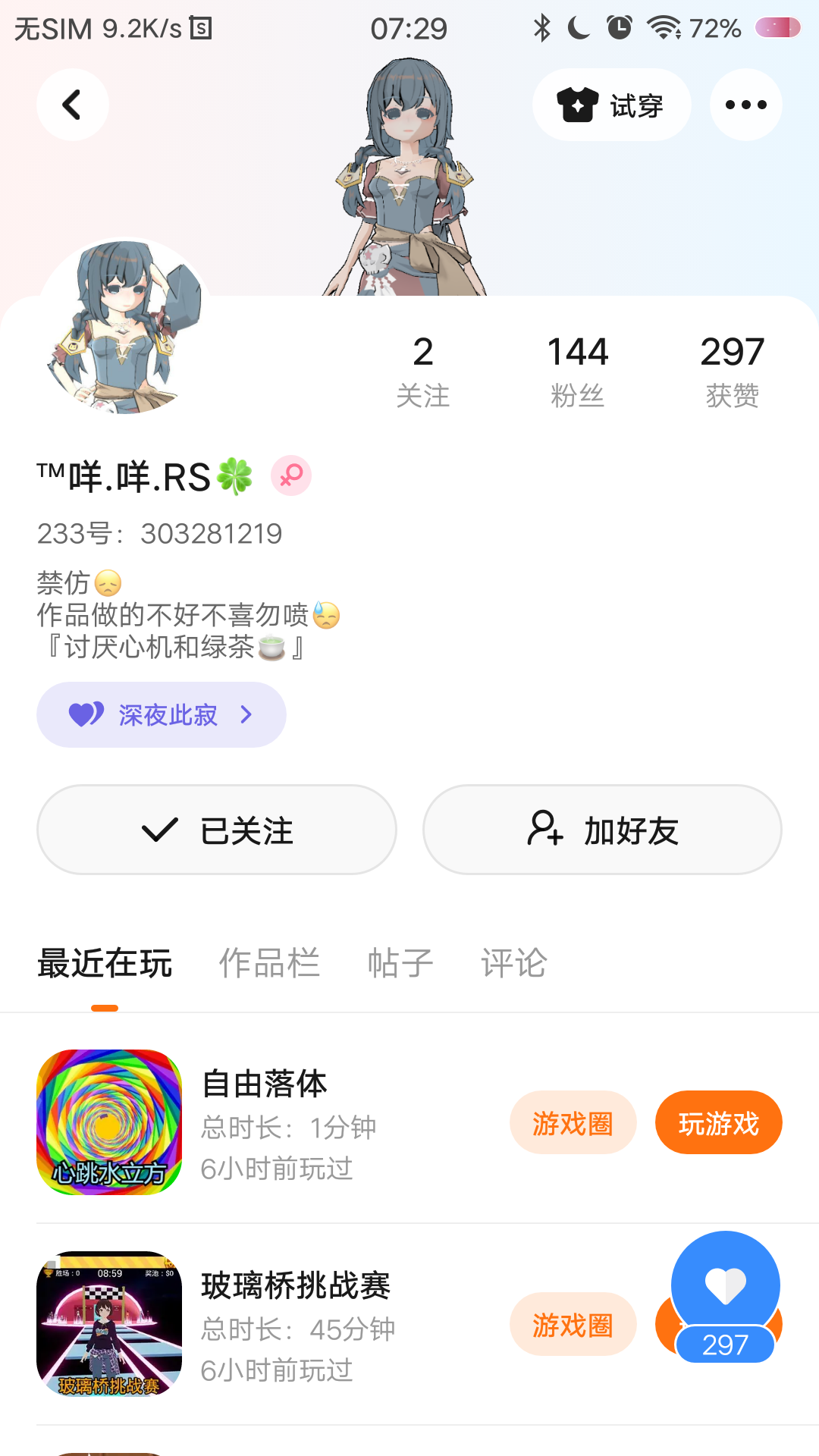Open the 深夜此寂 couple chip
819x1456 pixels.
[162, 714]
